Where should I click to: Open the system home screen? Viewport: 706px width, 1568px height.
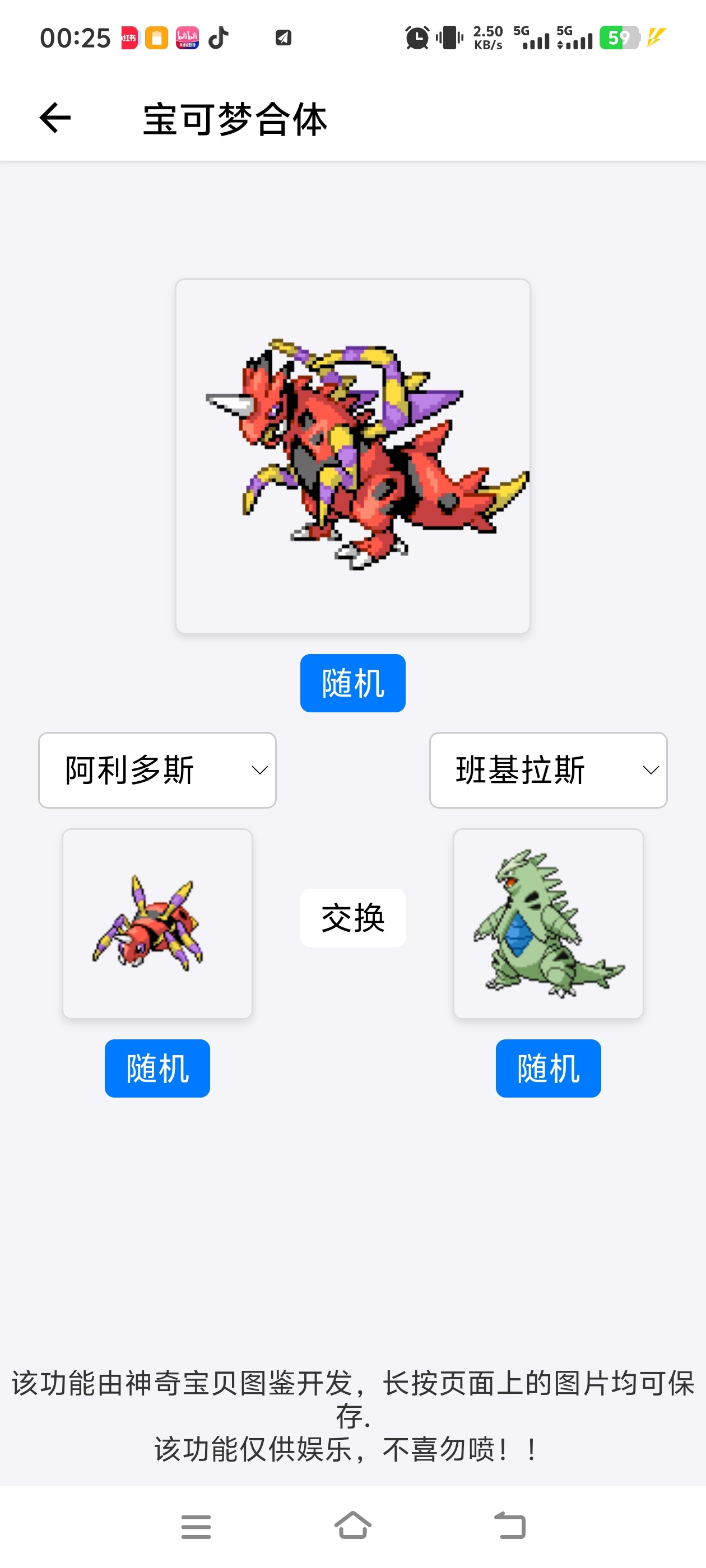[x=352, y=1526]
